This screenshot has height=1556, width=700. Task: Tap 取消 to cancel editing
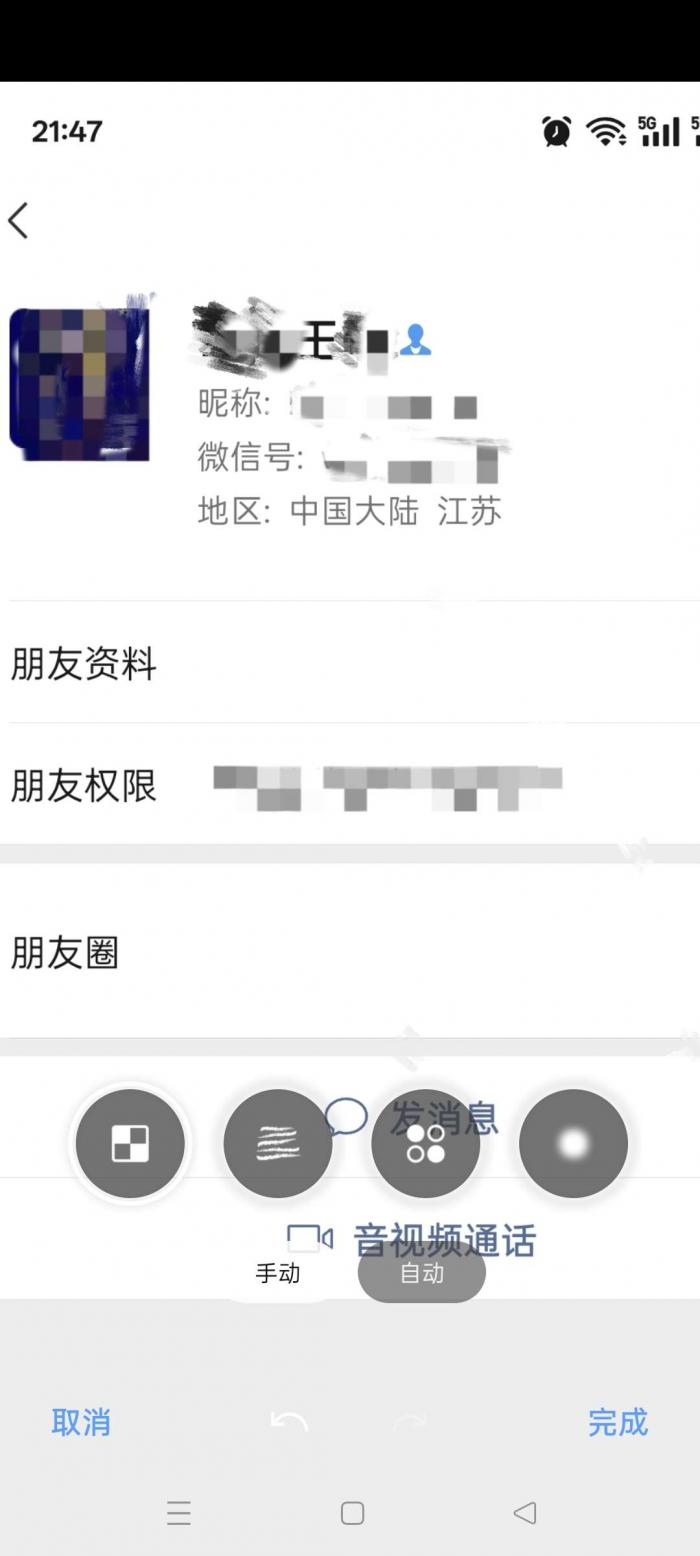81,1422
